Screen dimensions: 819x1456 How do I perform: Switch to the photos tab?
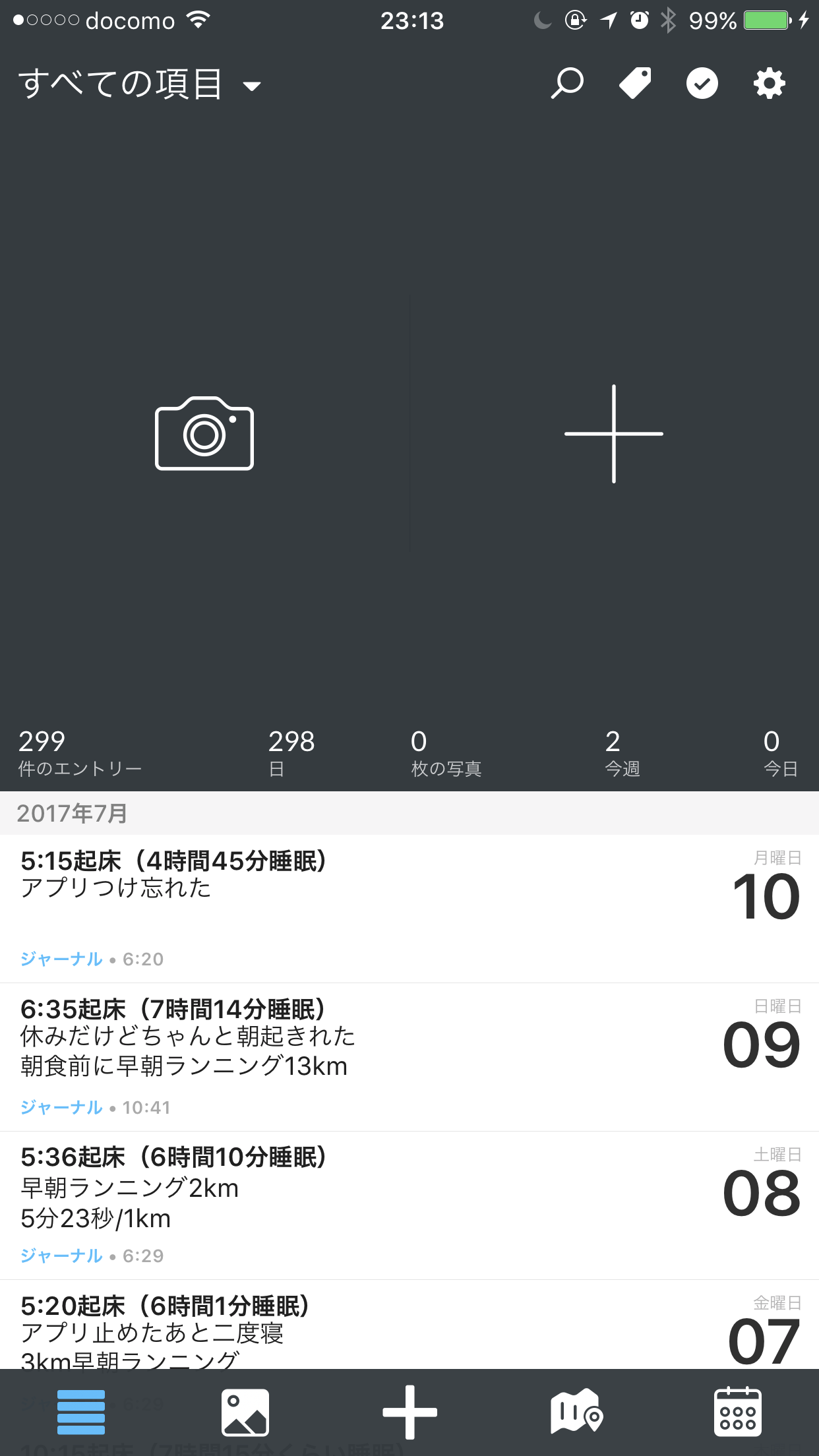(x=245, y=1412)
